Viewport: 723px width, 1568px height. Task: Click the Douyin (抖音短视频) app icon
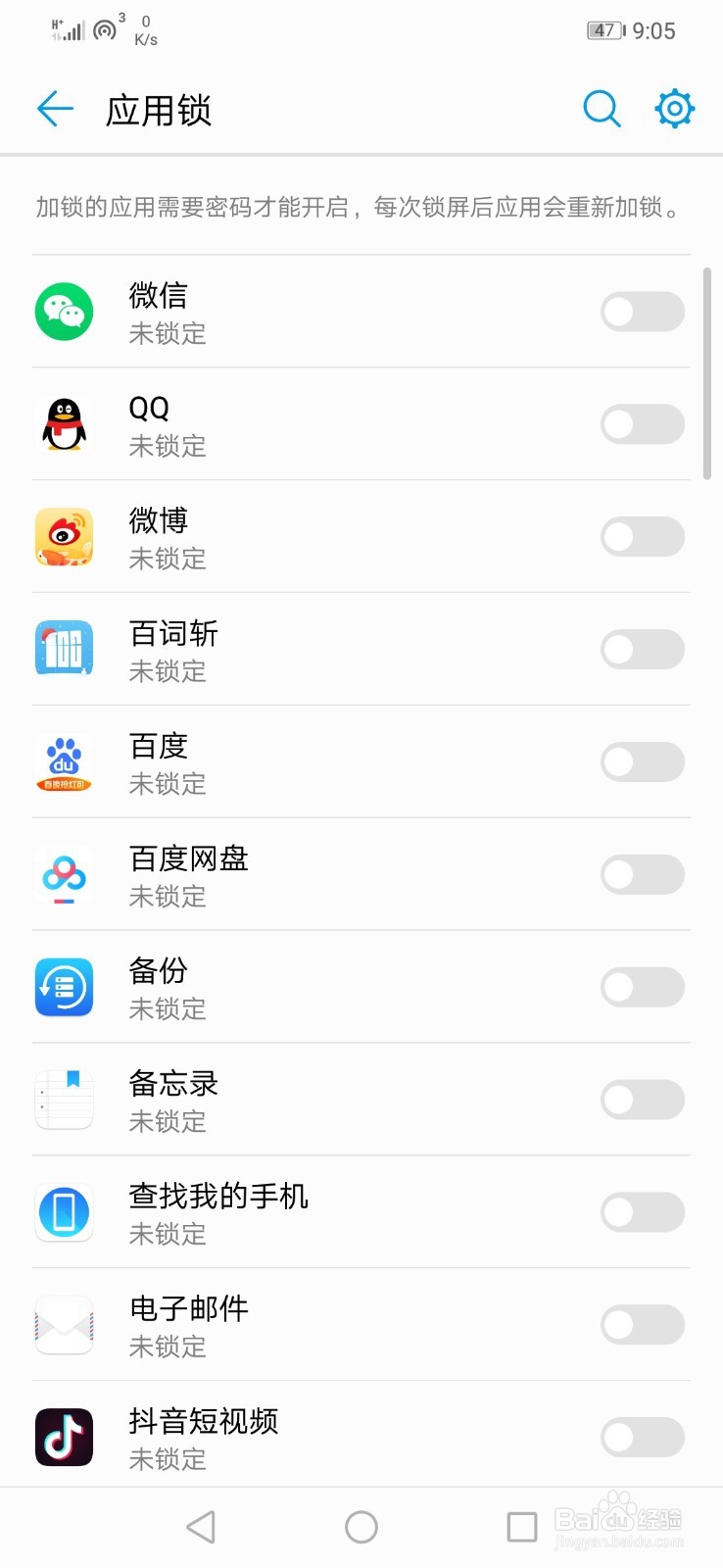(x=64, y=1437)
